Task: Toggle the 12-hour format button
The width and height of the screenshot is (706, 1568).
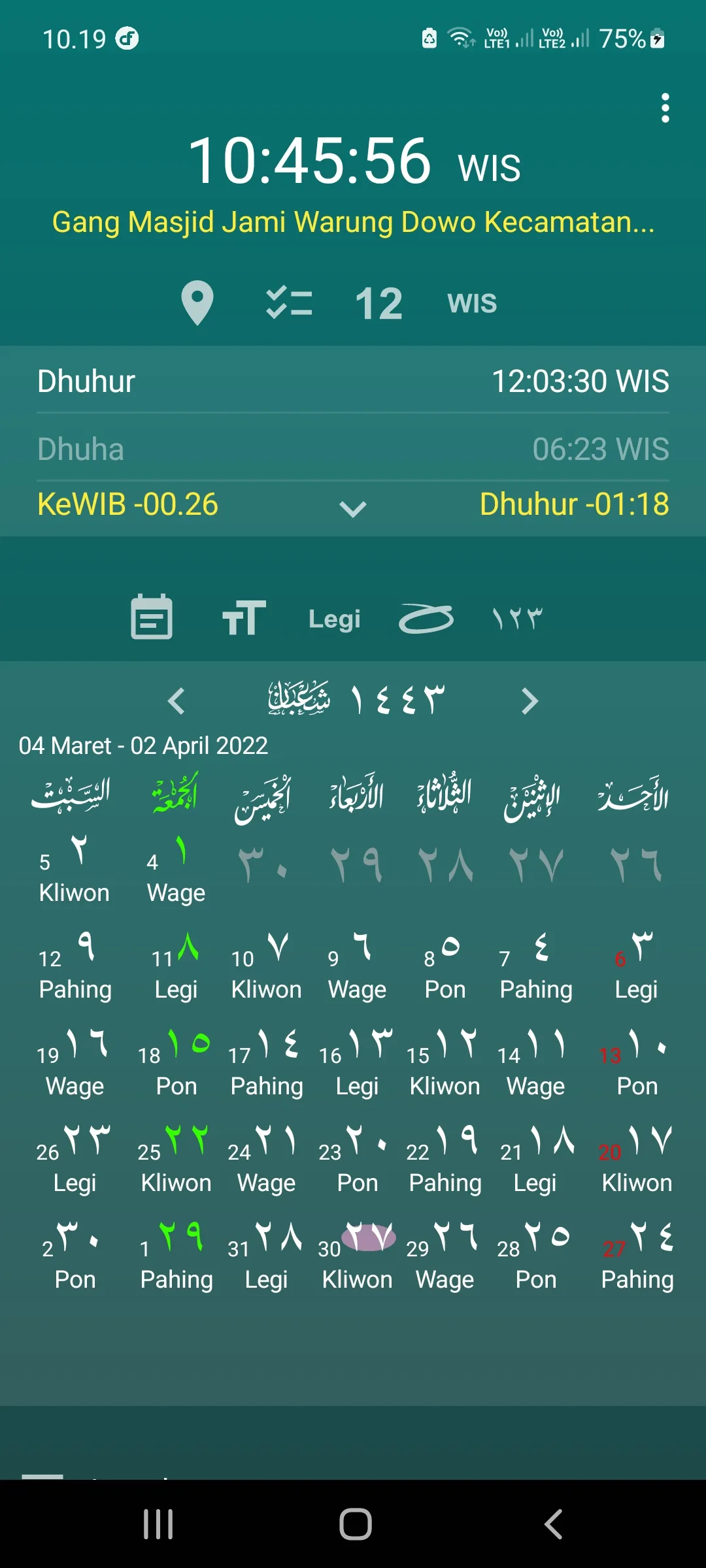Action: [x=378, y=304]
